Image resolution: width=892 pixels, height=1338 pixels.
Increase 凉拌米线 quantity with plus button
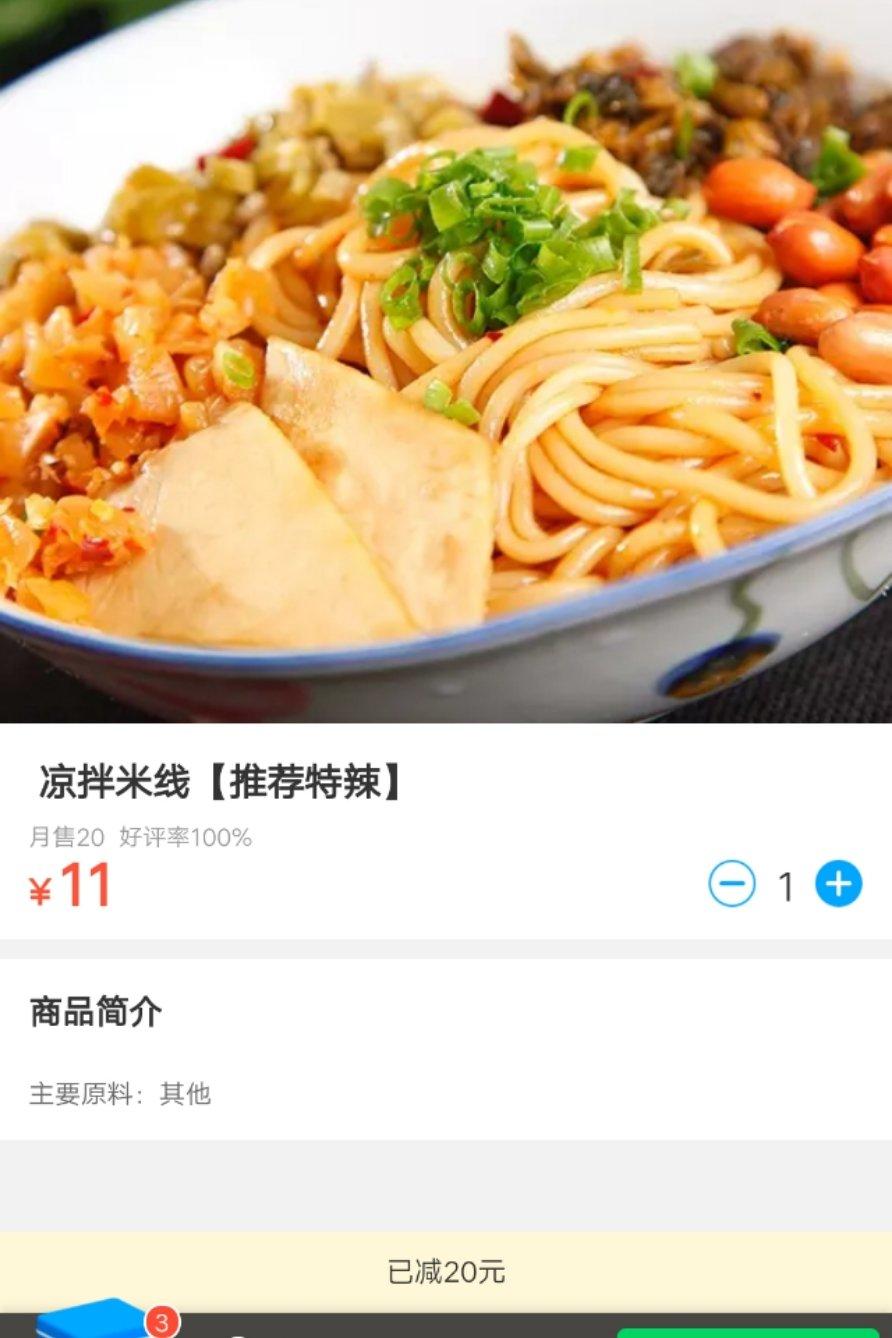tap(838, 884)
